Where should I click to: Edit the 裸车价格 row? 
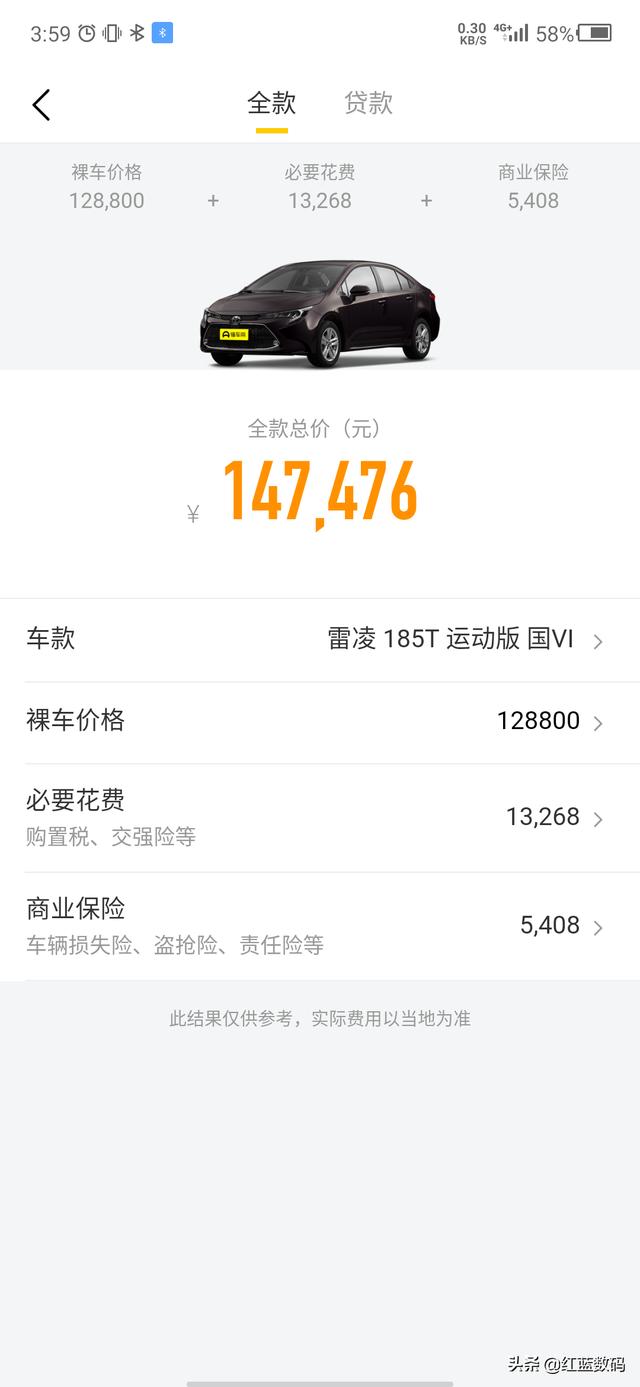click(320, 722)
